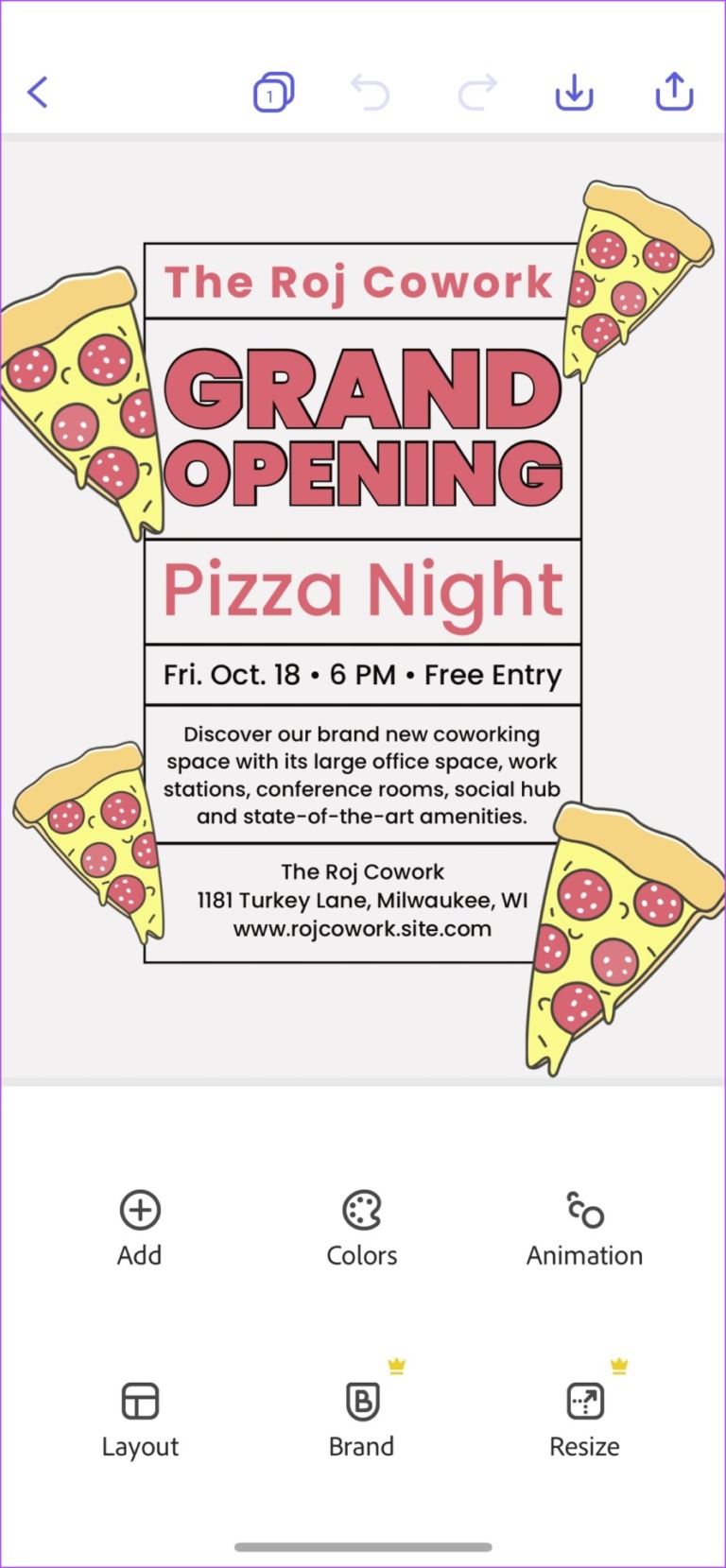Undo the last edit
Viewport: 726px width, 1568px height.
click(371, 93)
